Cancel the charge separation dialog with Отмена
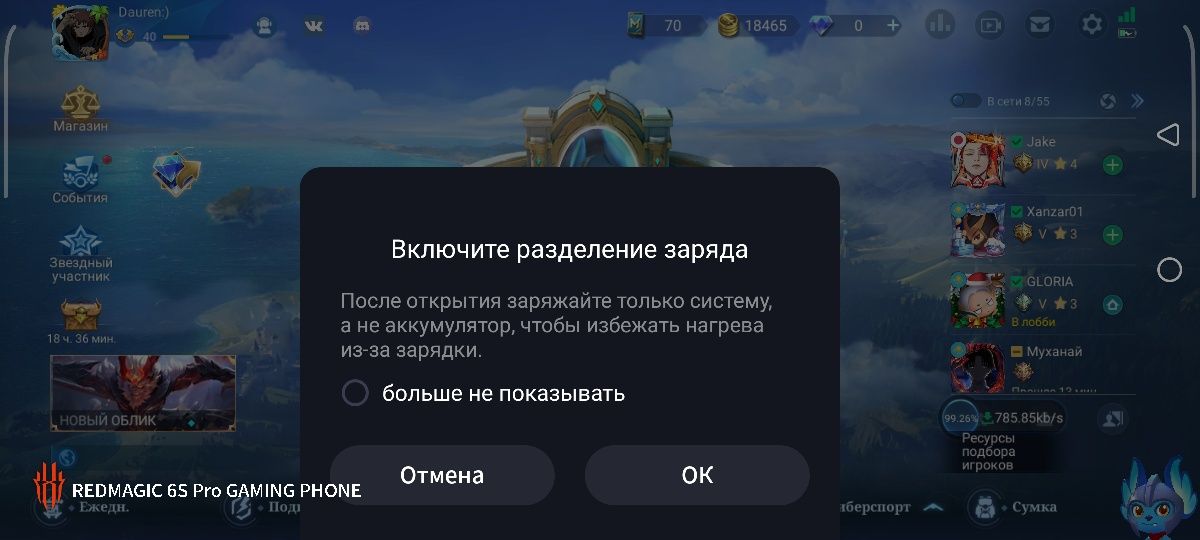 pos(442,475)
